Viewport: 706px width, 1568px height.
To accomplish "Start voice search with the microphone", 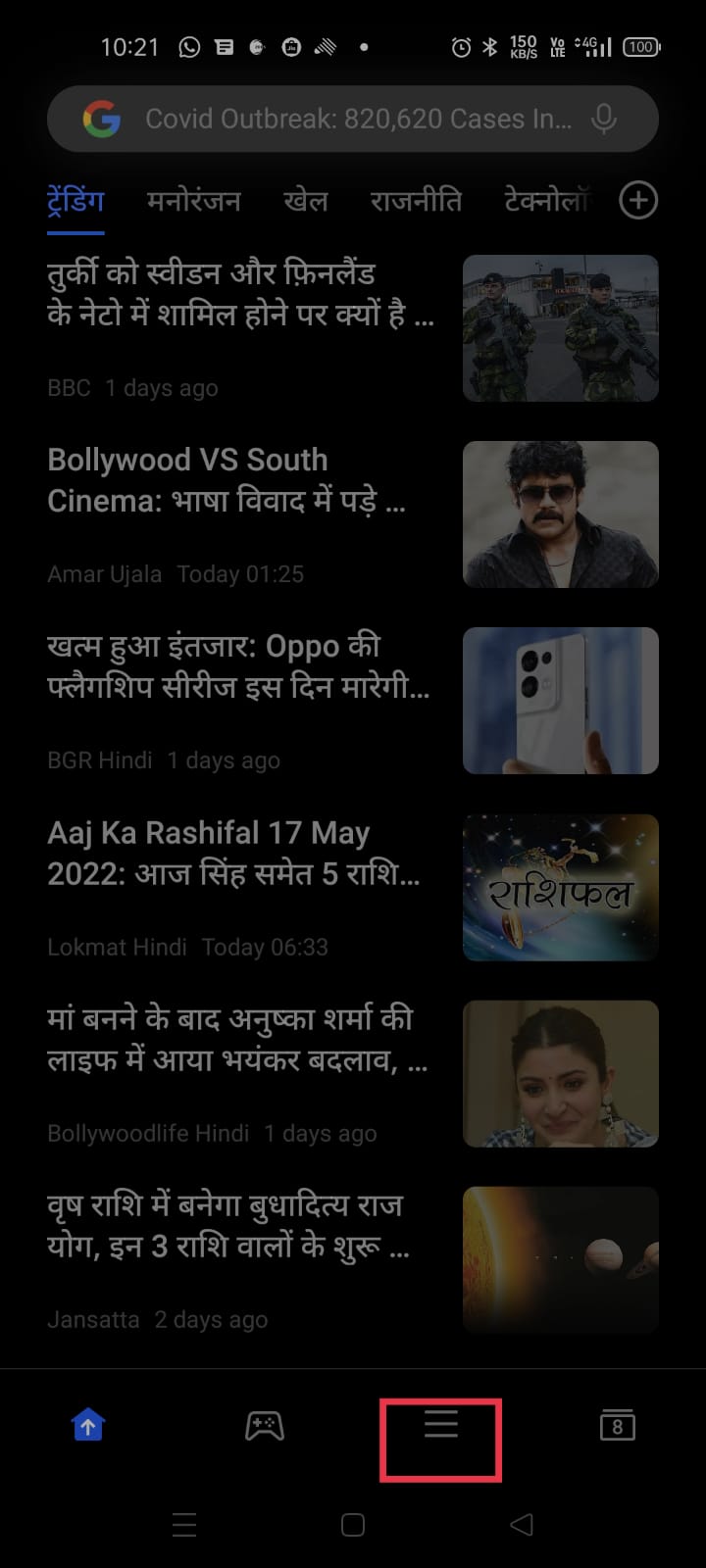I will 605,120.
